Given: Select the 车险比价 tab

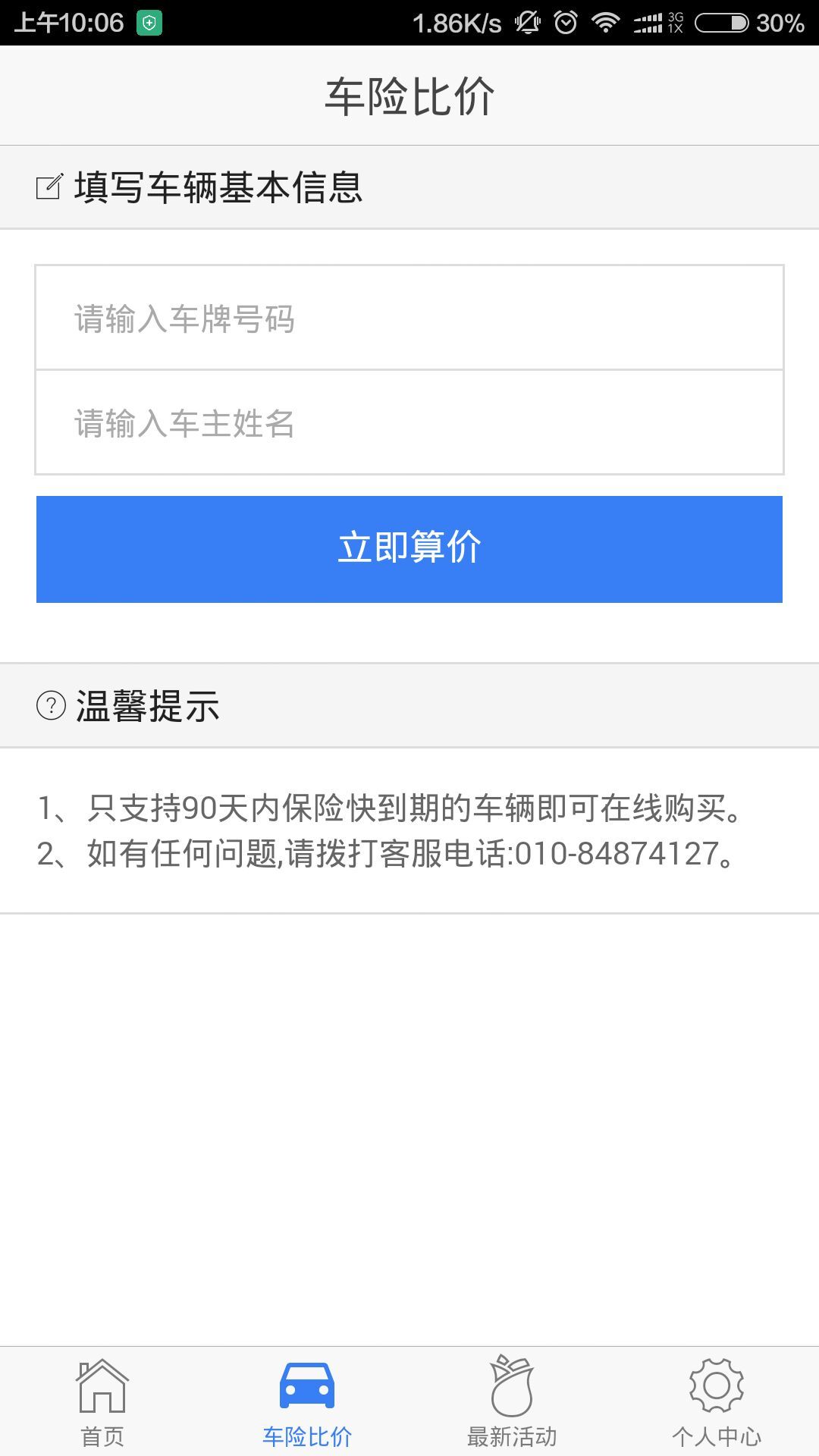Looking at the screenshot, I should [307, 1401].
